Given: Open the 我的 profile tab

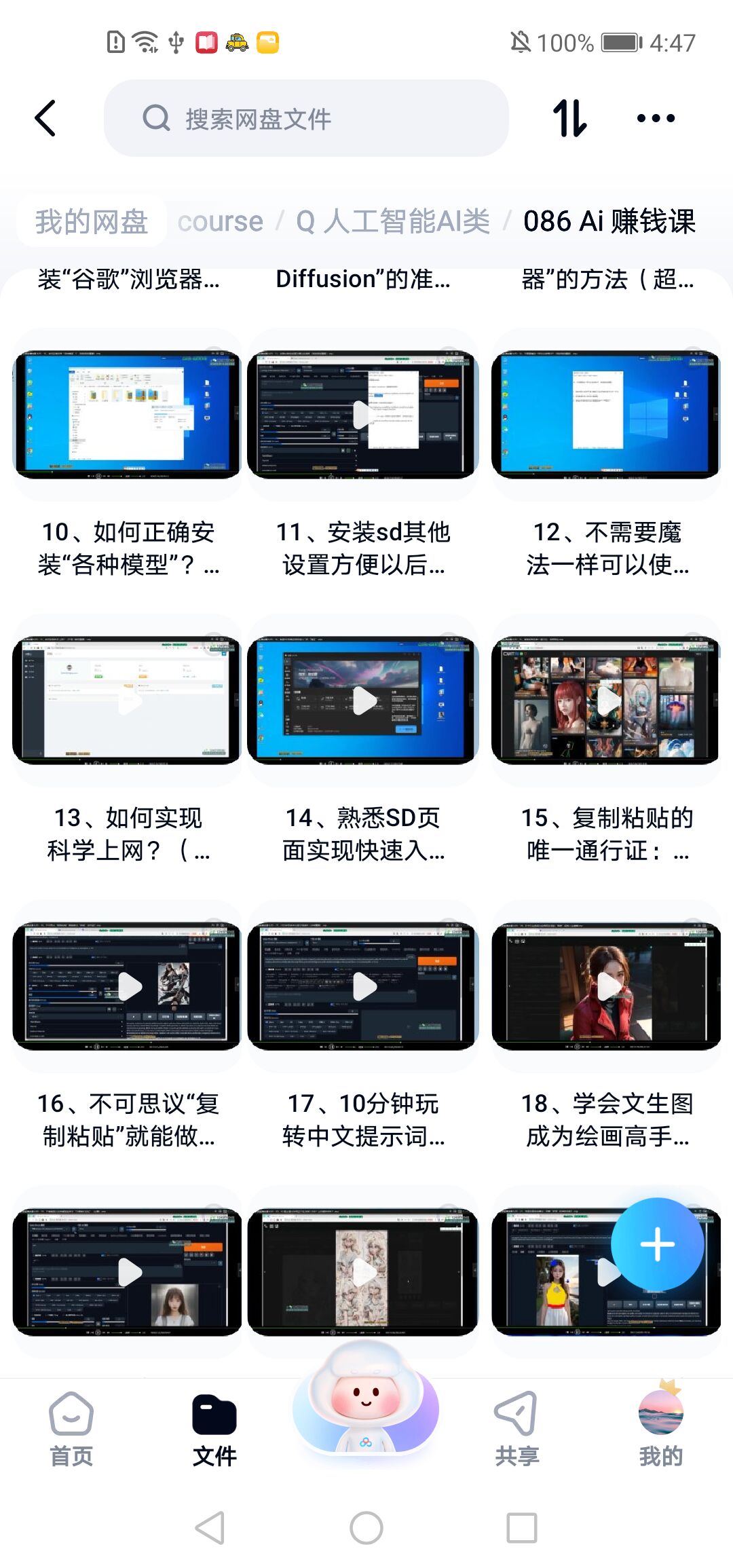Looking at the screenshot, I should pos(660,1429).
